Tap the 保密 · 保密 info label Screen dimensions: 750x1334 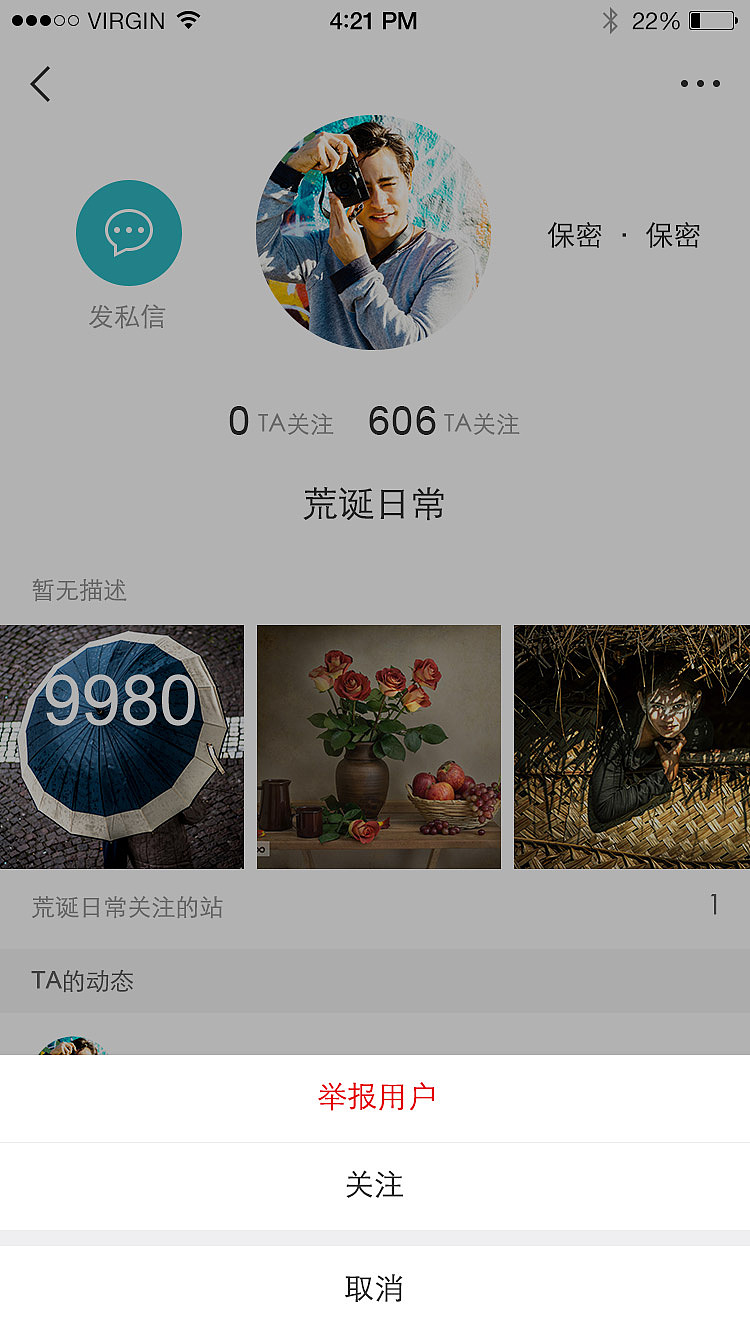[623, 234]
